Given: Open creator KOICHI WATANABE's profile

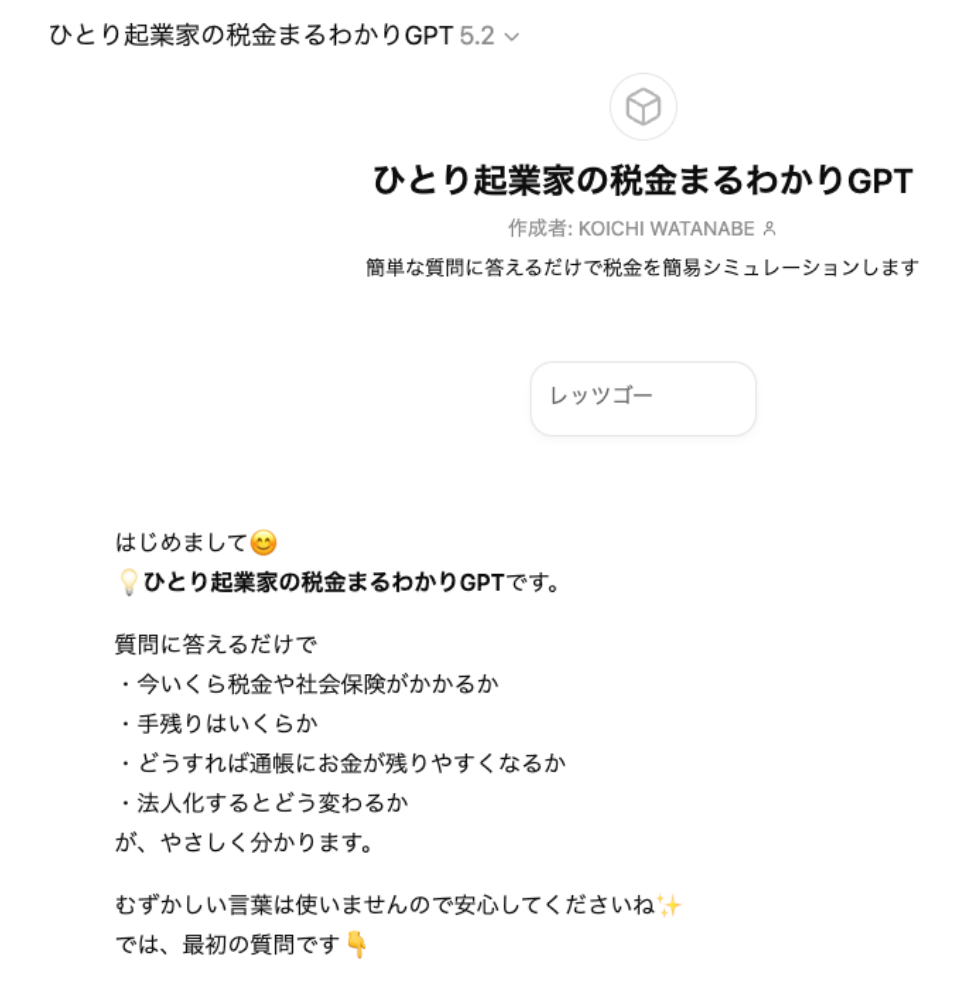Looking at the screenshot, I should click(666, 229).
